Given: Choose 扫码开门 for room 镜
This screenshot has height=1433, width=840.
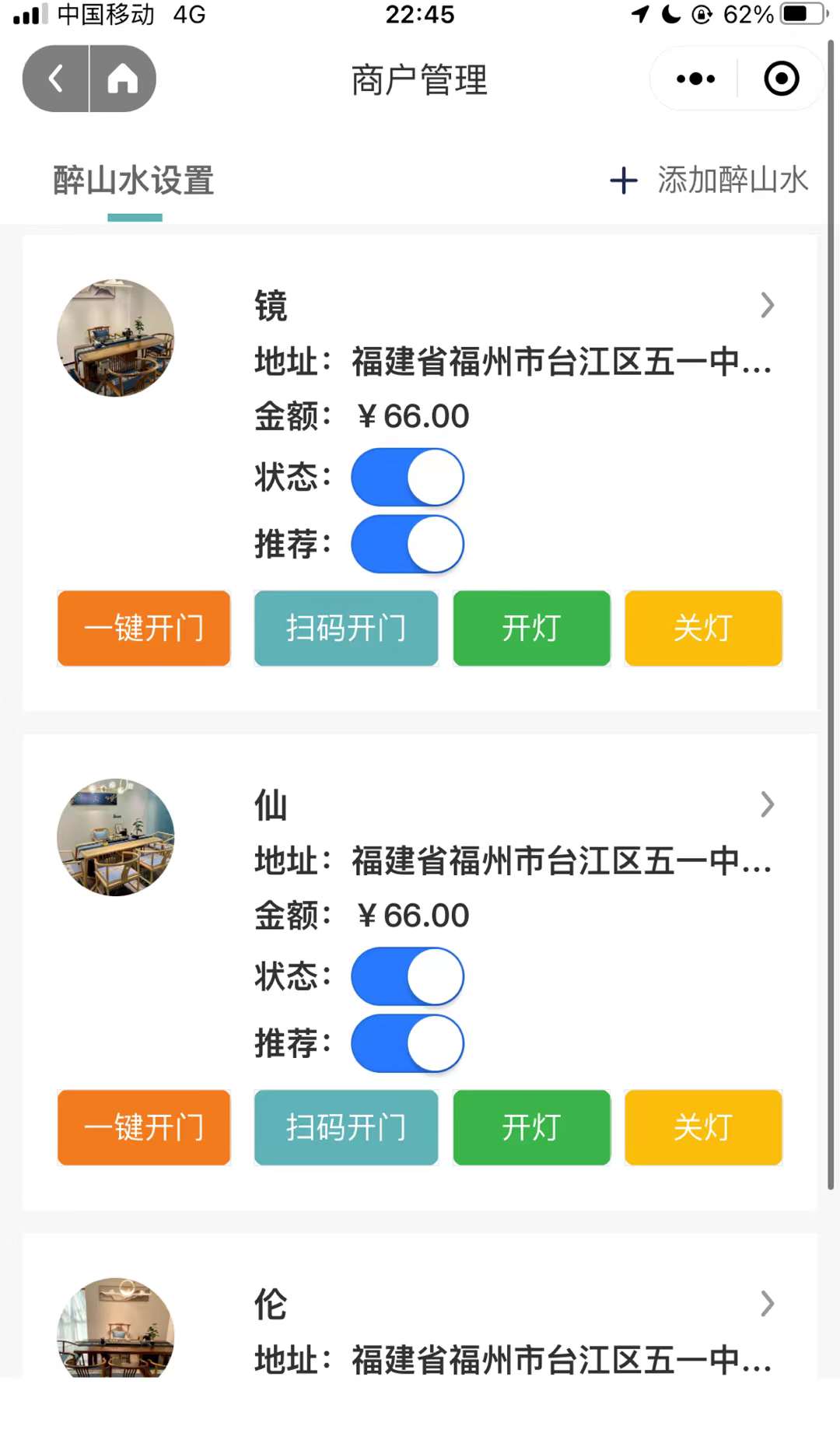Looking at the screenshot, I should pyautogui.click(x=346, y=628).
